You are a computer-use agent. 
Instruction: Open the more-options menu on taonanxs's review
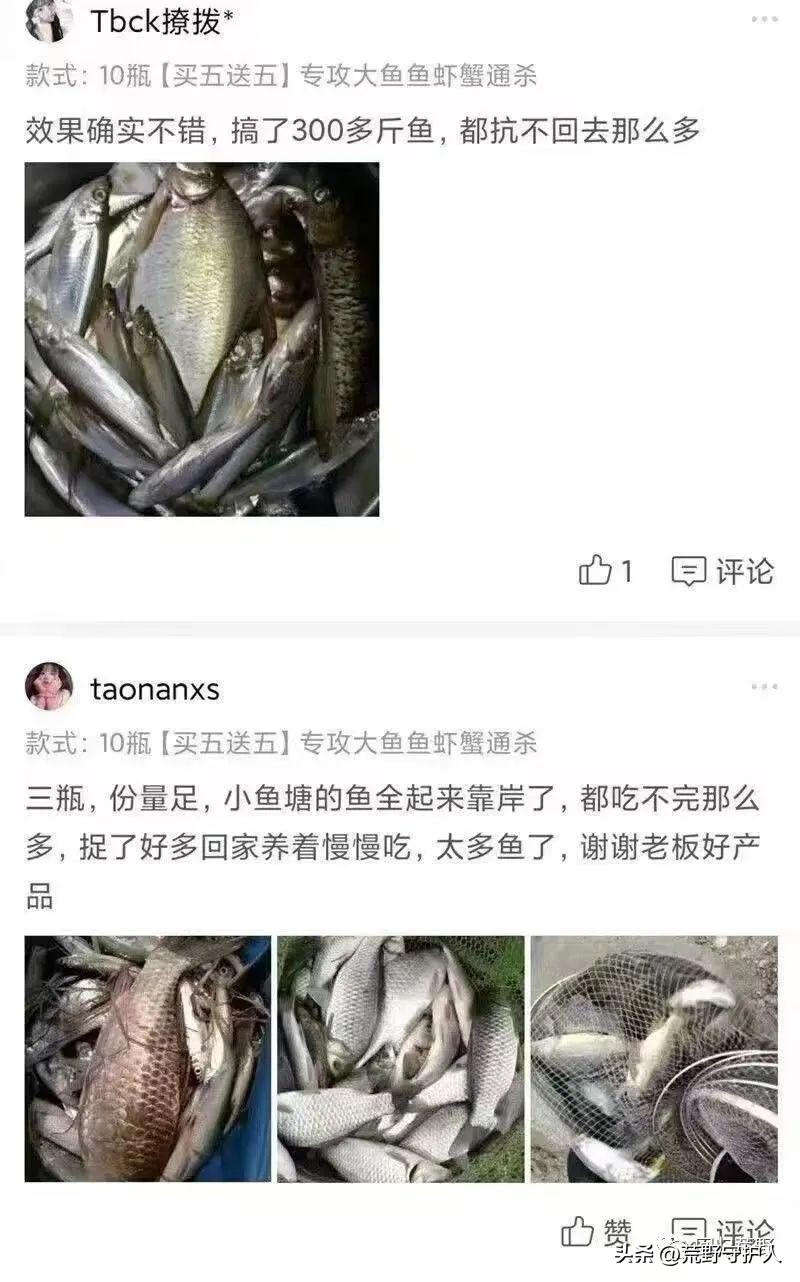coord(765,686)
